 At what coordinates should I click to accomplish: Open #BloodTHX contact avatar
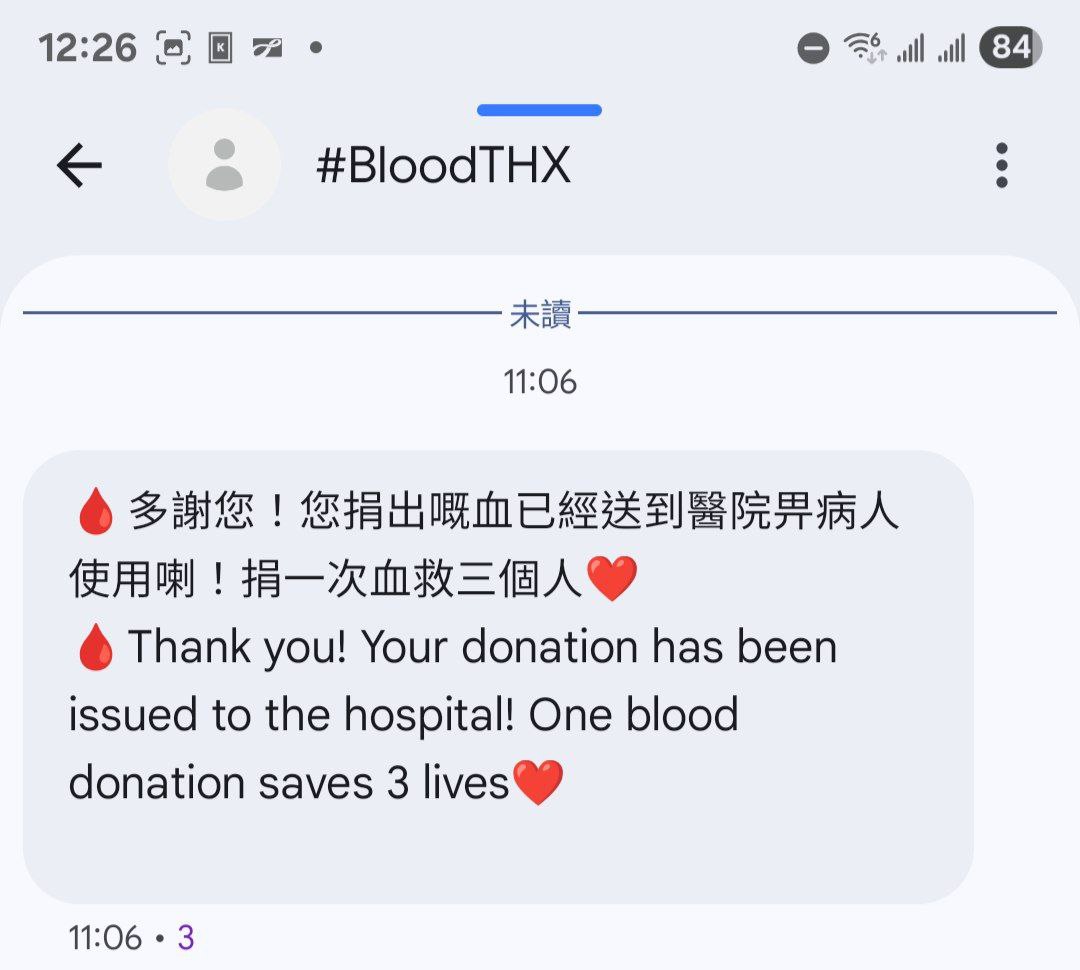point(224,165)
